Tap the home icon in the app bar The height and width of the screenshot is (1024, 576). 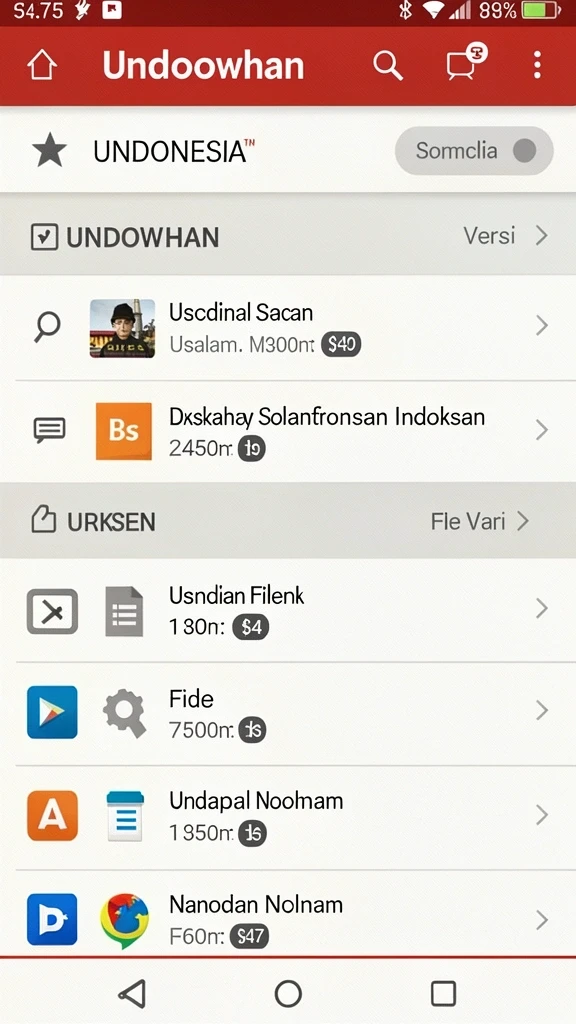pos(42,65)
